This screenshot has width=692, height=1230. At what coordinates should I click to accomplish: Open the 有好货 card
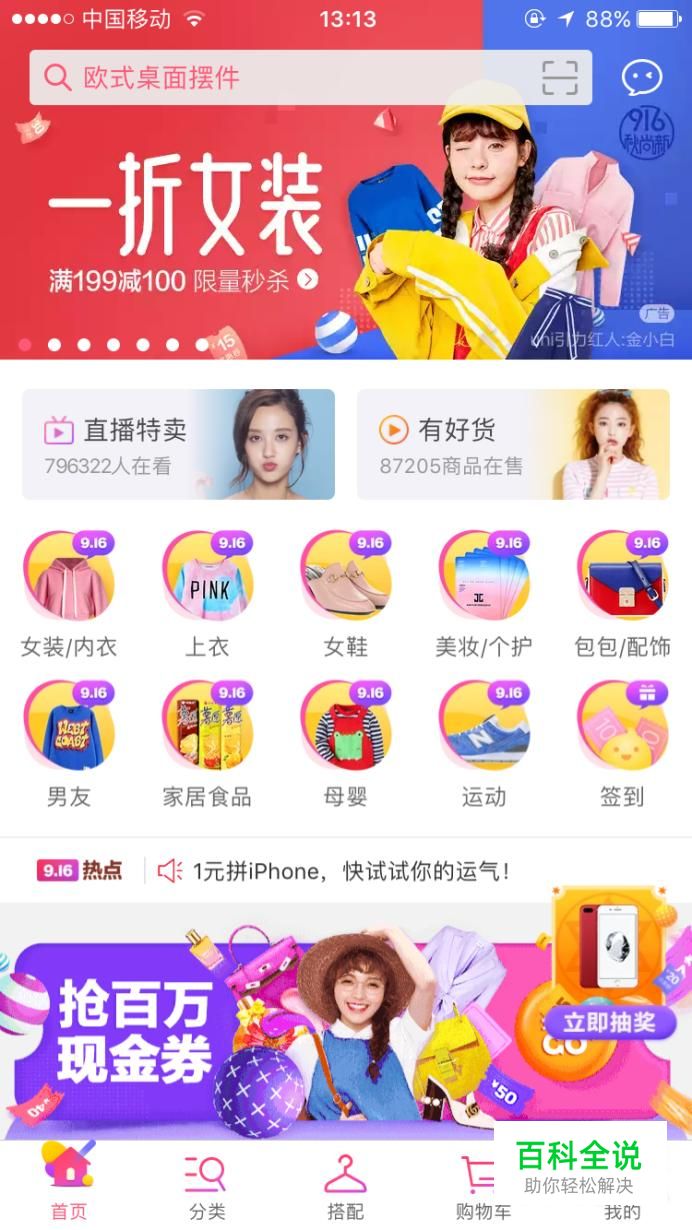[513, 444]
